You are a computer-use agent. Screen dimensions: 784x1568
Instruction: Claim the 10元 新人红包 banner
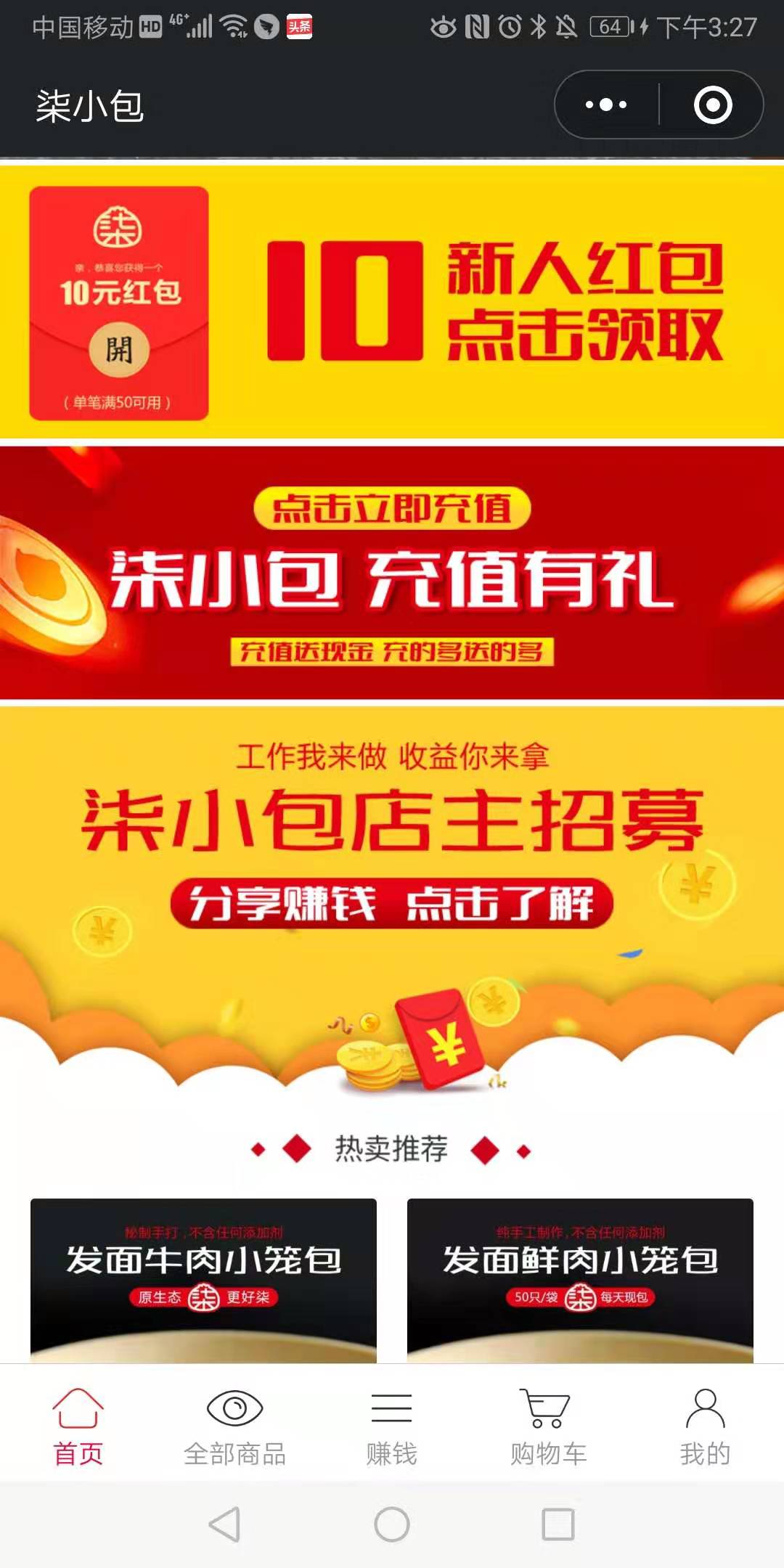click(x=392, y=301)
